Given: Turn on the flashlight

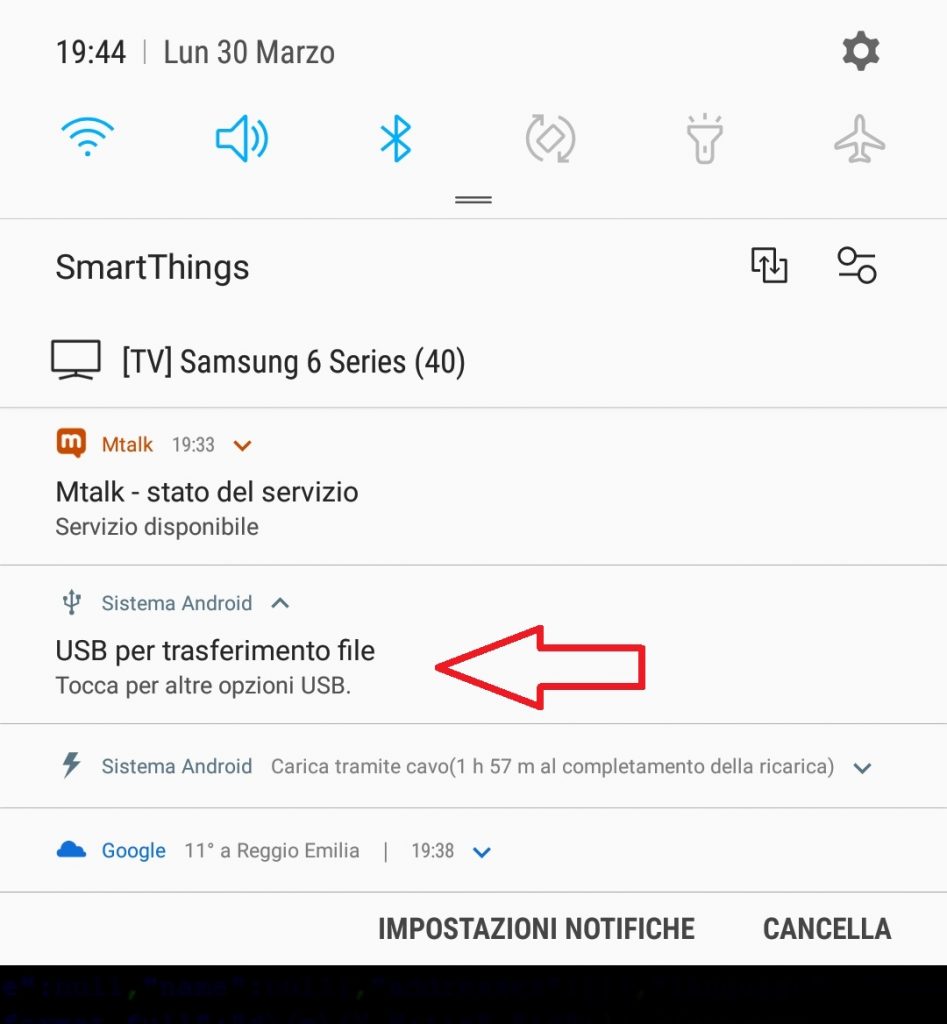Looking at the screenshot, I should pyautogui.click(x=705, y=138).
